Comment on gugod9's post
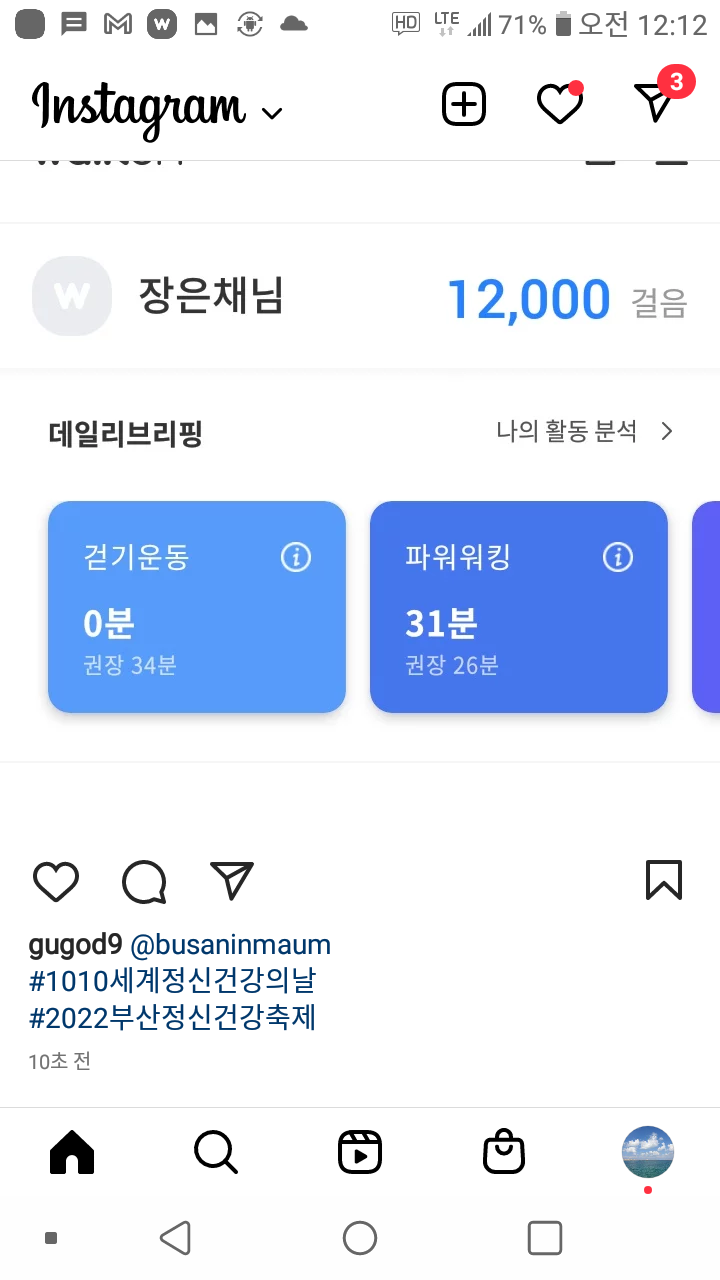The image size is (720, 1280). pyautogui.click(x=144, y=881)
